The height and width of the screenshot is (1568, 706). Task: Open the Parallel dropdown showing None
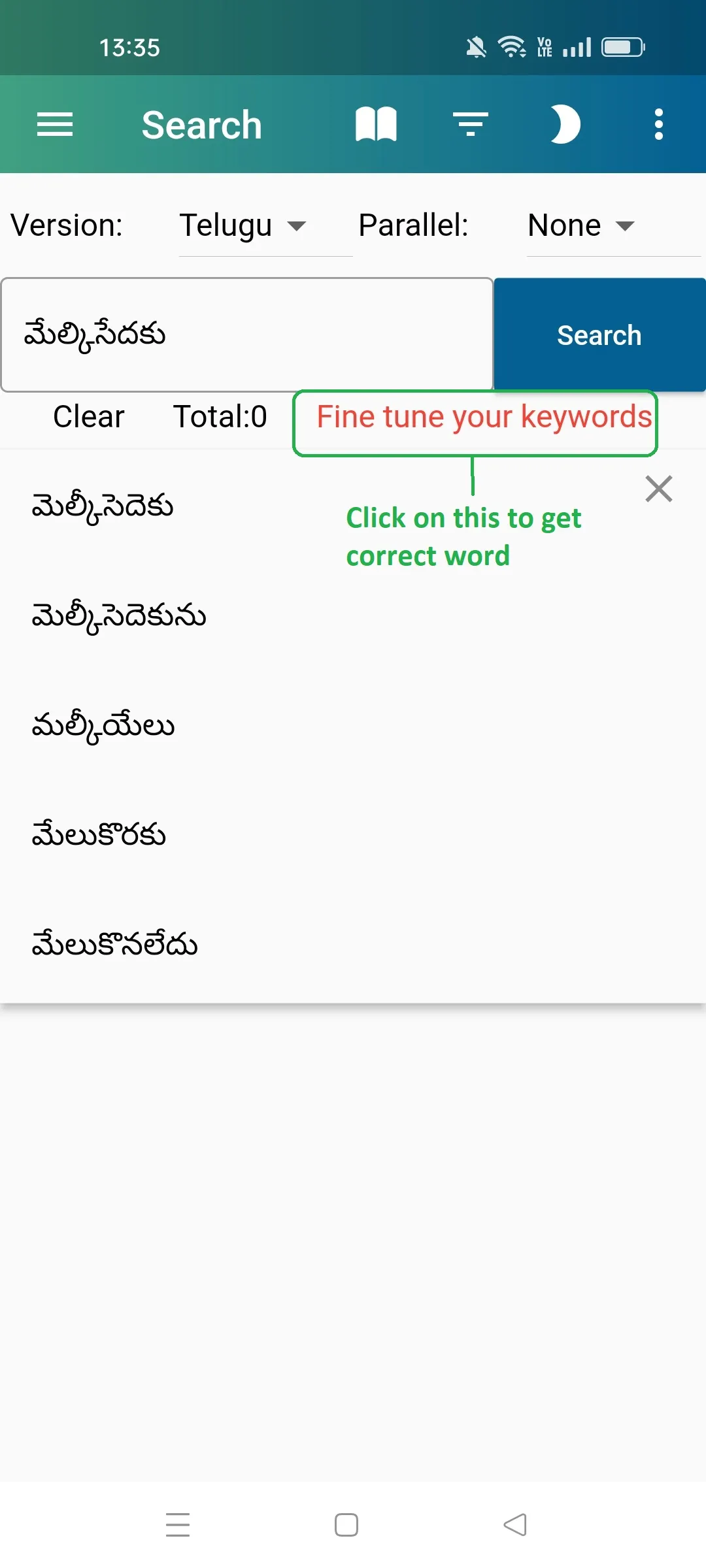click(x=582, y=225)
